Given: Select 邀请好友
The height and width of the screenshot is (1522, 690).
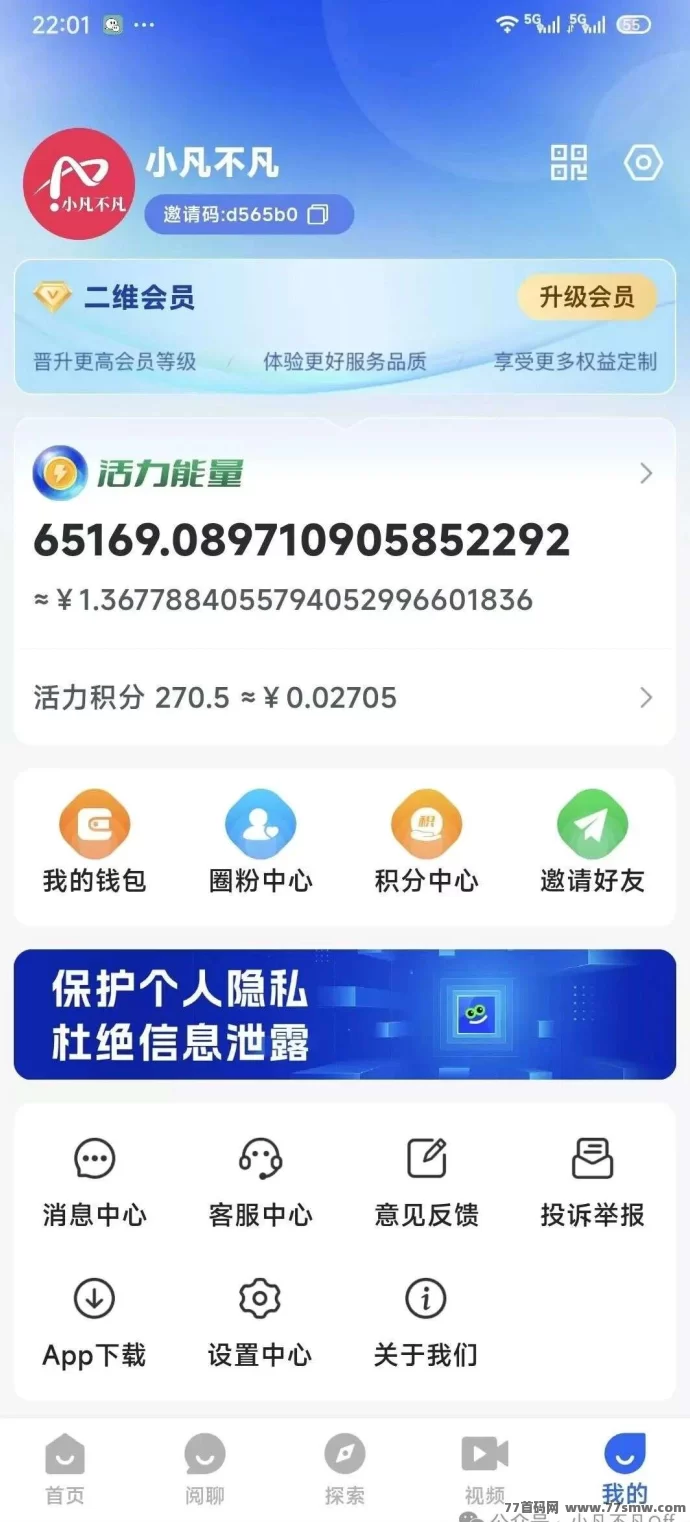Looking at the screenshot, I should pyautogui.click(x=593, y=843).
